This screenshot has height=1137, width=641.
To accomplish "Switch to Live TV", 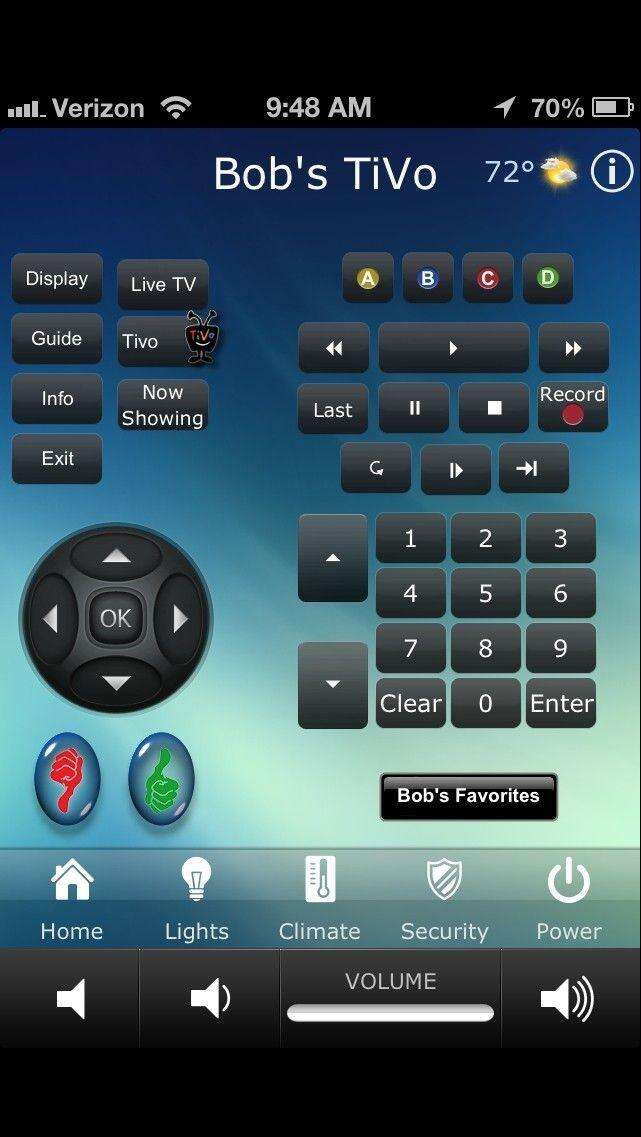I will tap(163, 285).
